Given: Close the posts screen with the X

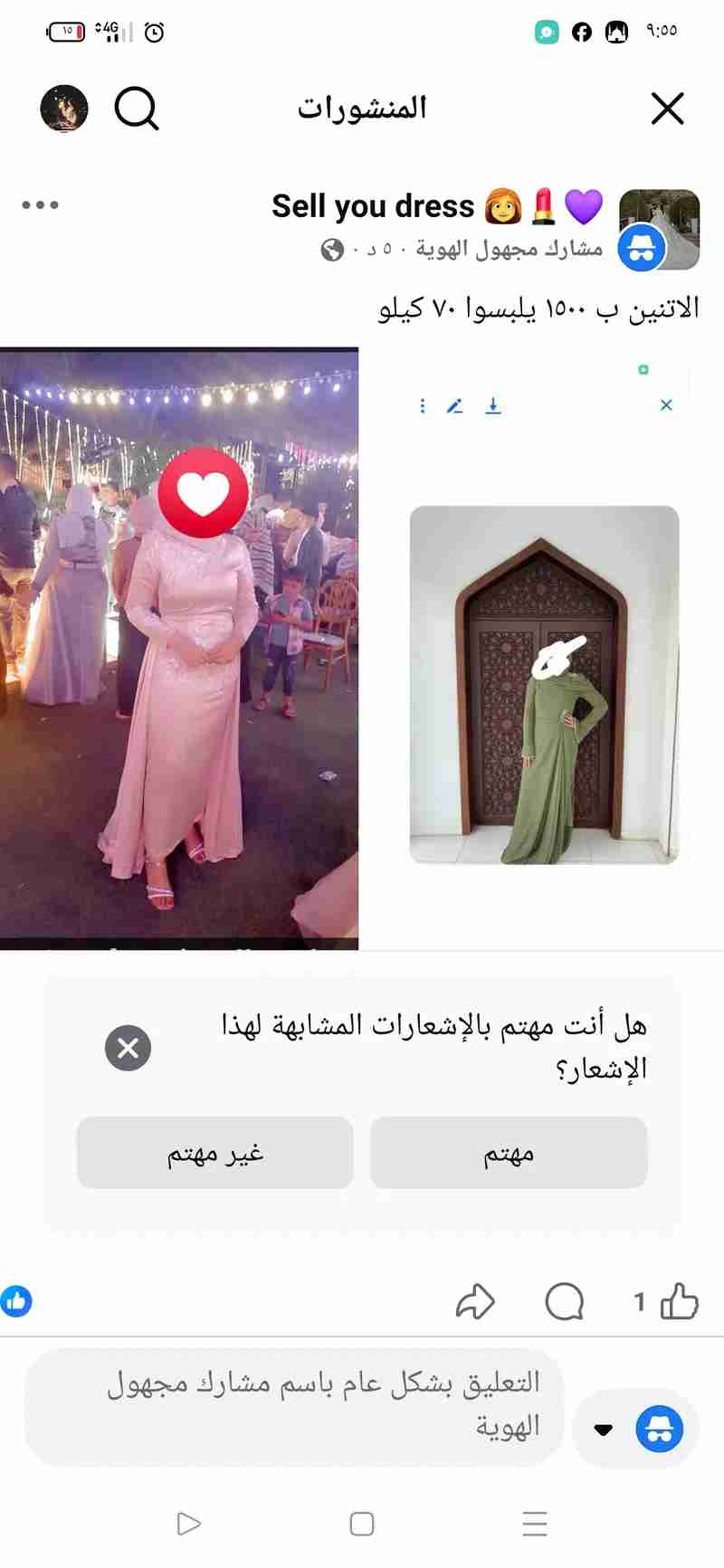Looking at the screenshot, I should [x=667, y=109].
